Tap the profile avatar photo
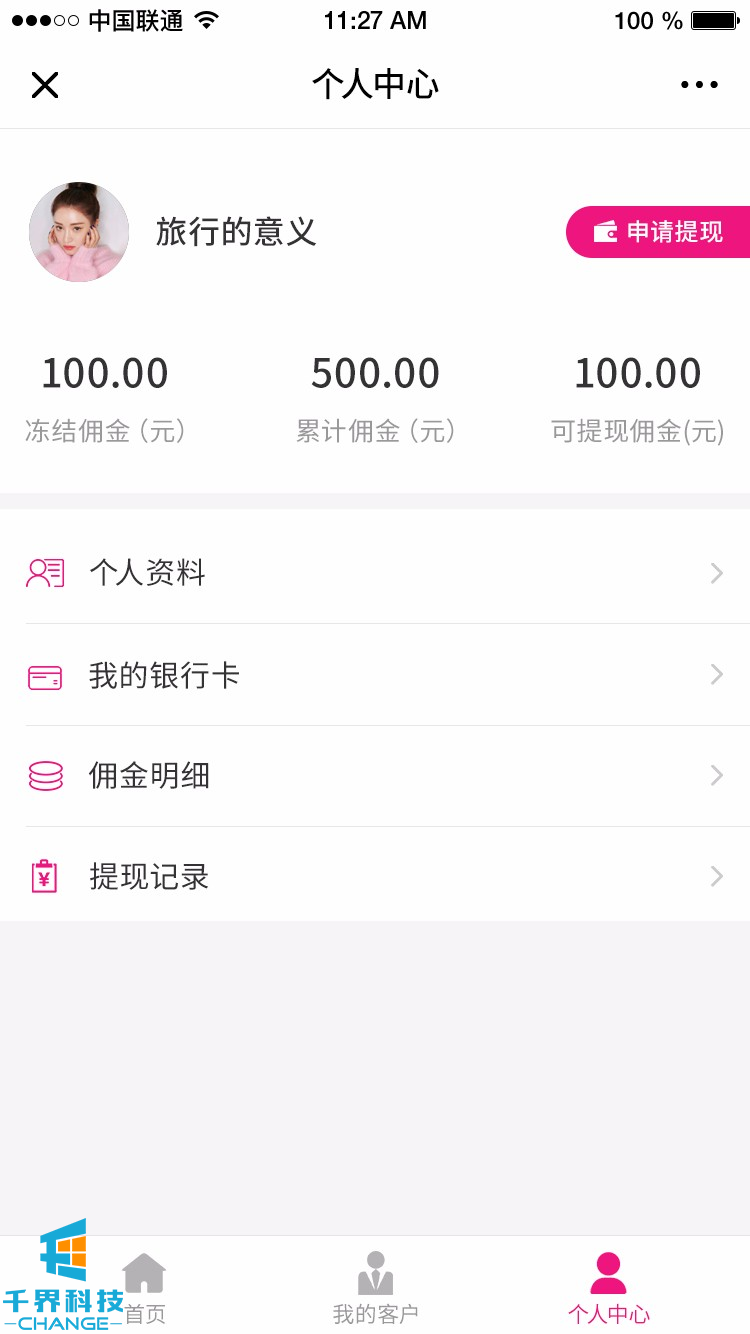Screen dimensions: 750x1334 click(79, 232)
